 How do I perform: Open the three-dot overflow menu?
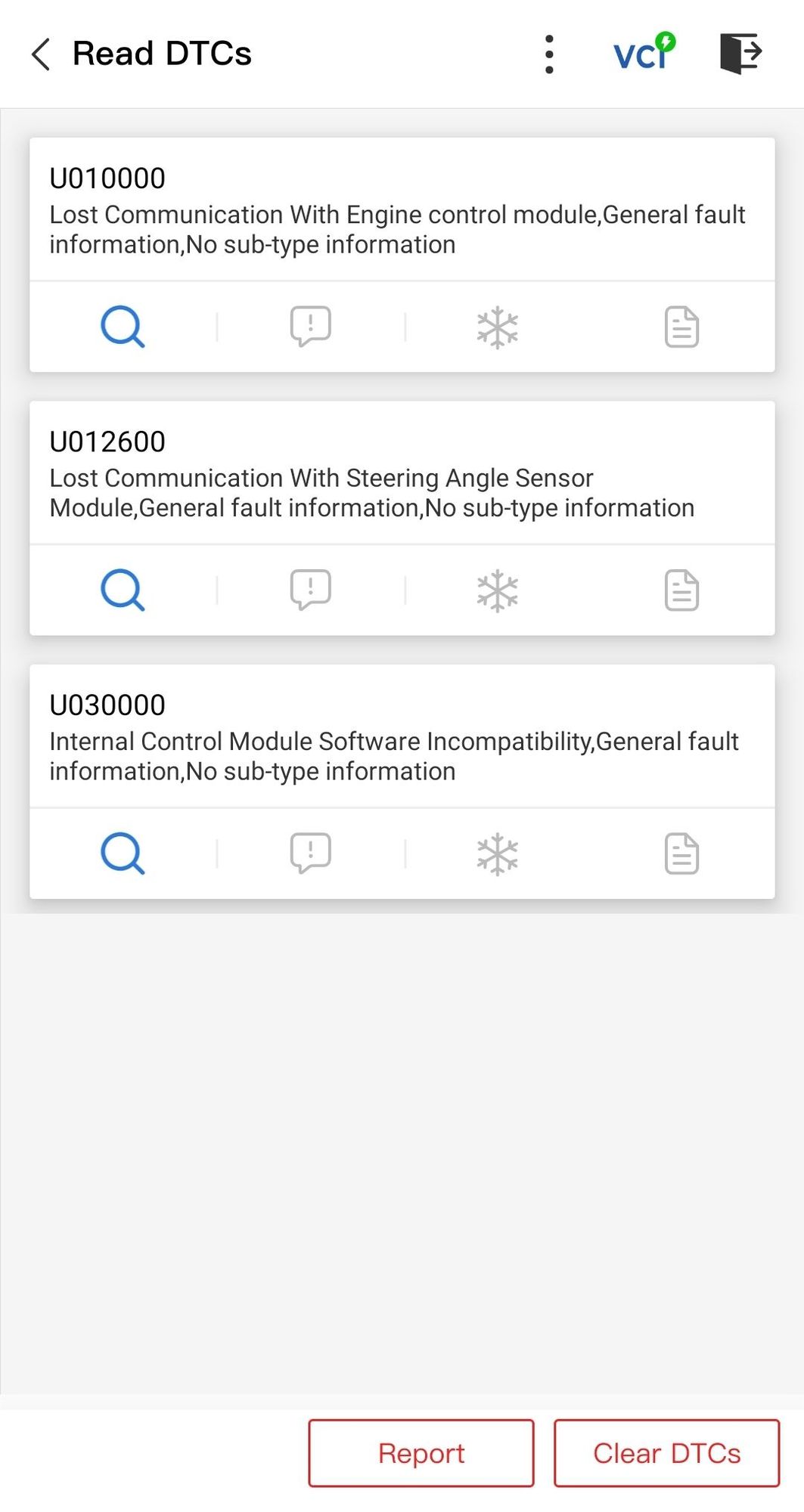point(549,54)
